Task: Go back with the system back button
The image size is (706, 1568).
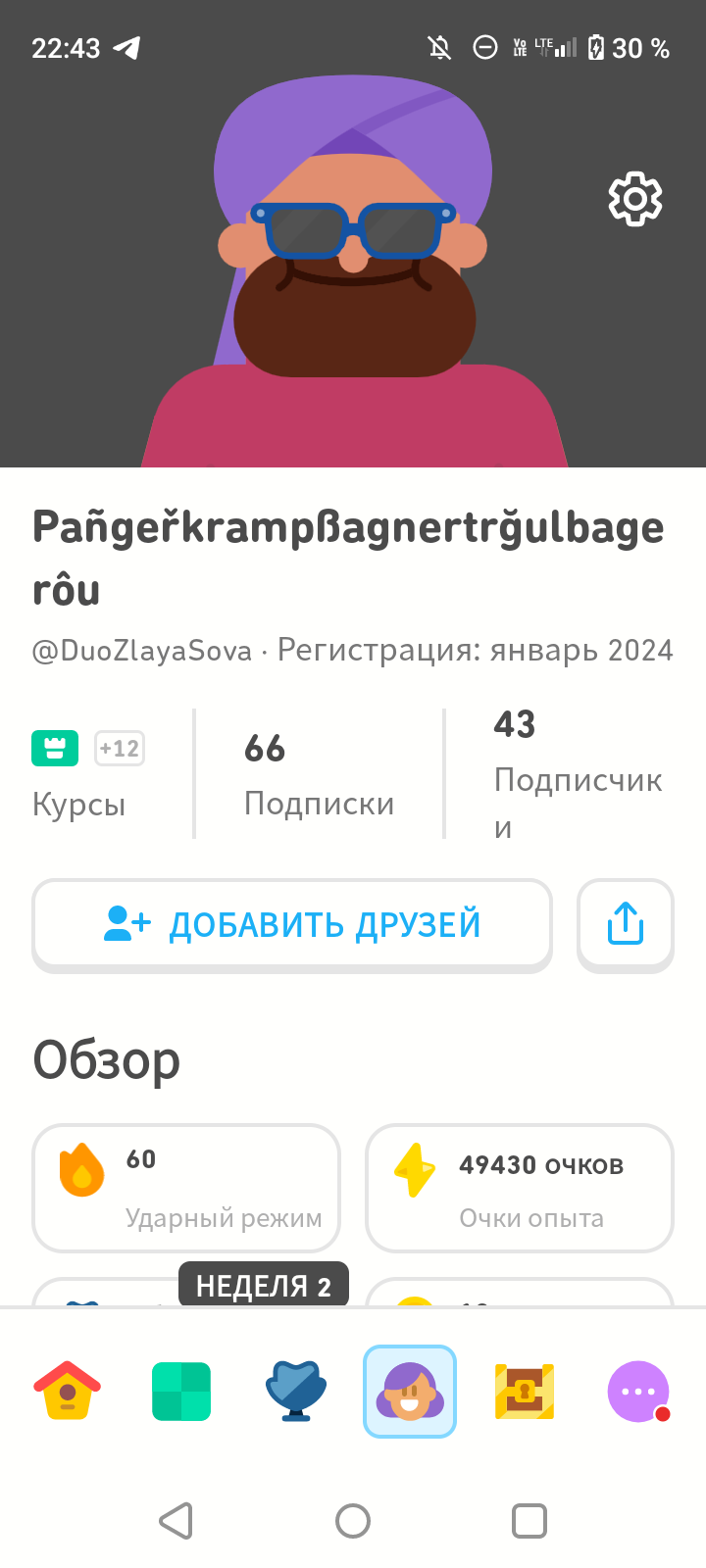Action: [176, 1521]
